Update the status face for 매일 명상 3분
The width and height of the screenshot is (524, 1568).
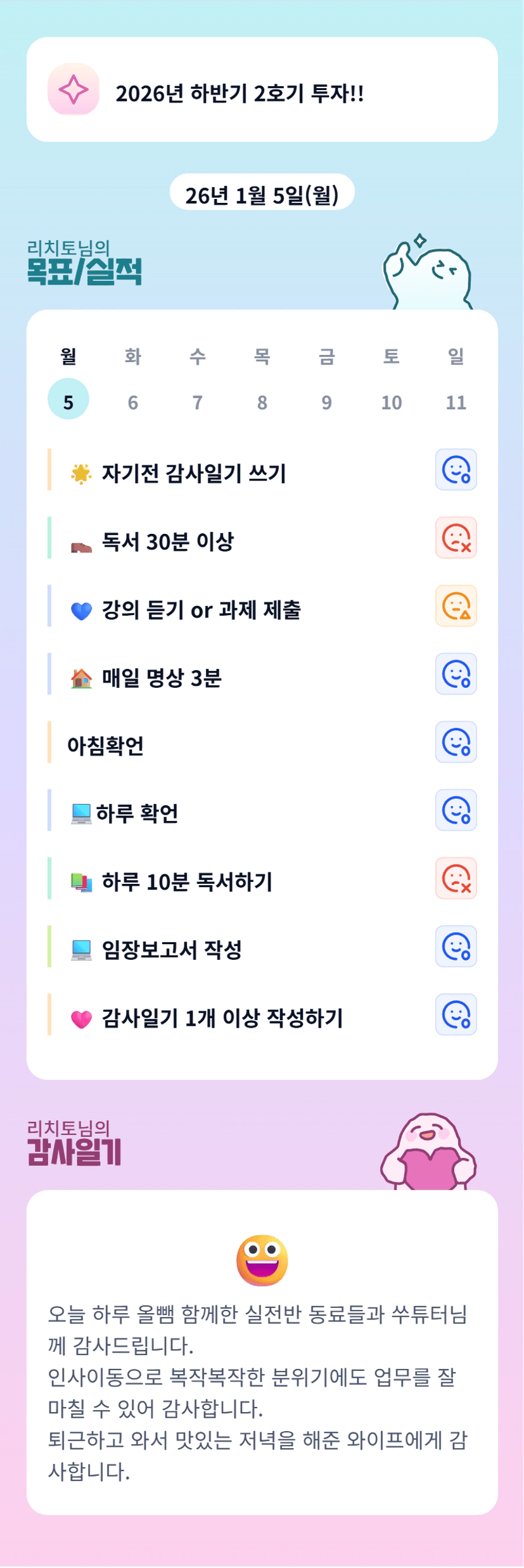[x=456, y=674]
